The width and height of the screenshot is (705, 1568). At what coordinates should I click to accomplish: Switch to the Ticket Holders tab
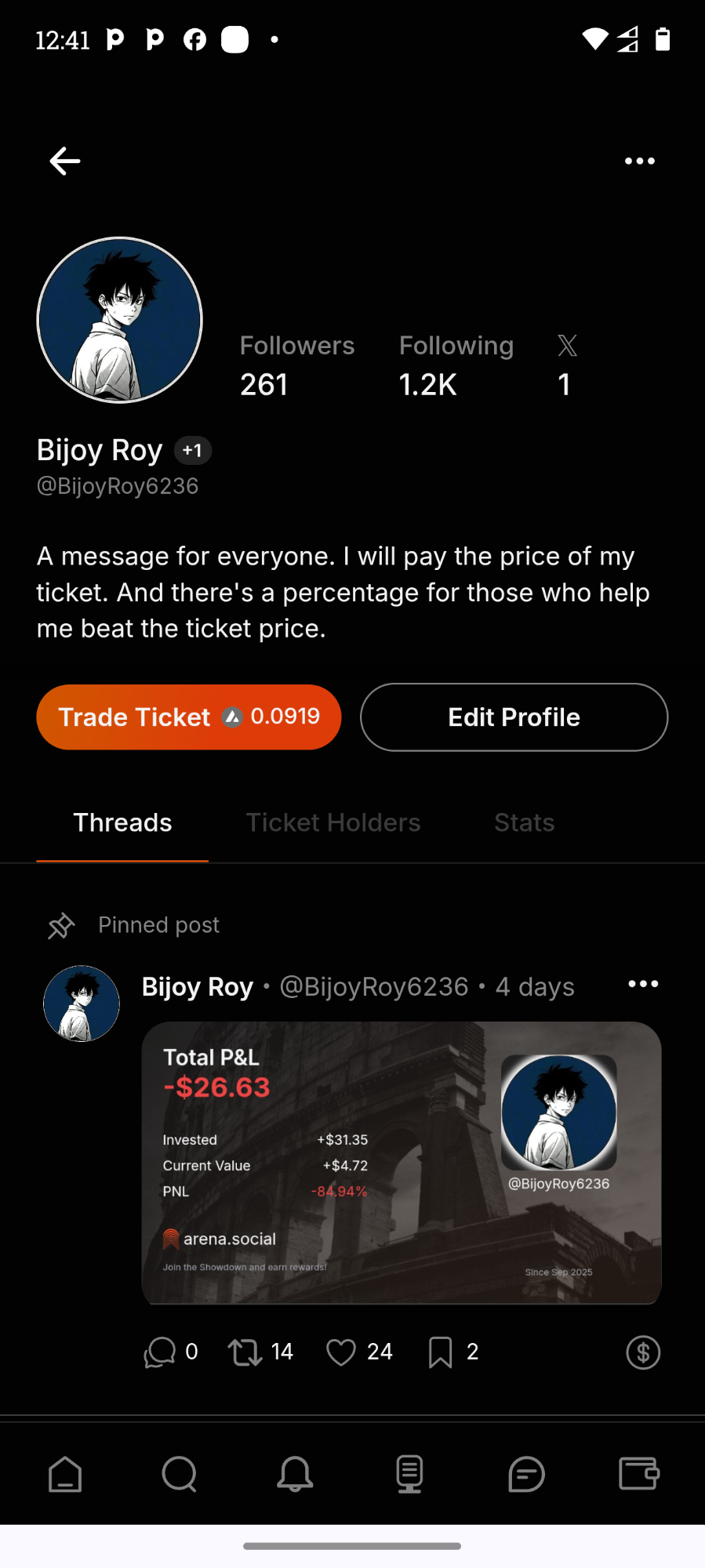(333, 822)
